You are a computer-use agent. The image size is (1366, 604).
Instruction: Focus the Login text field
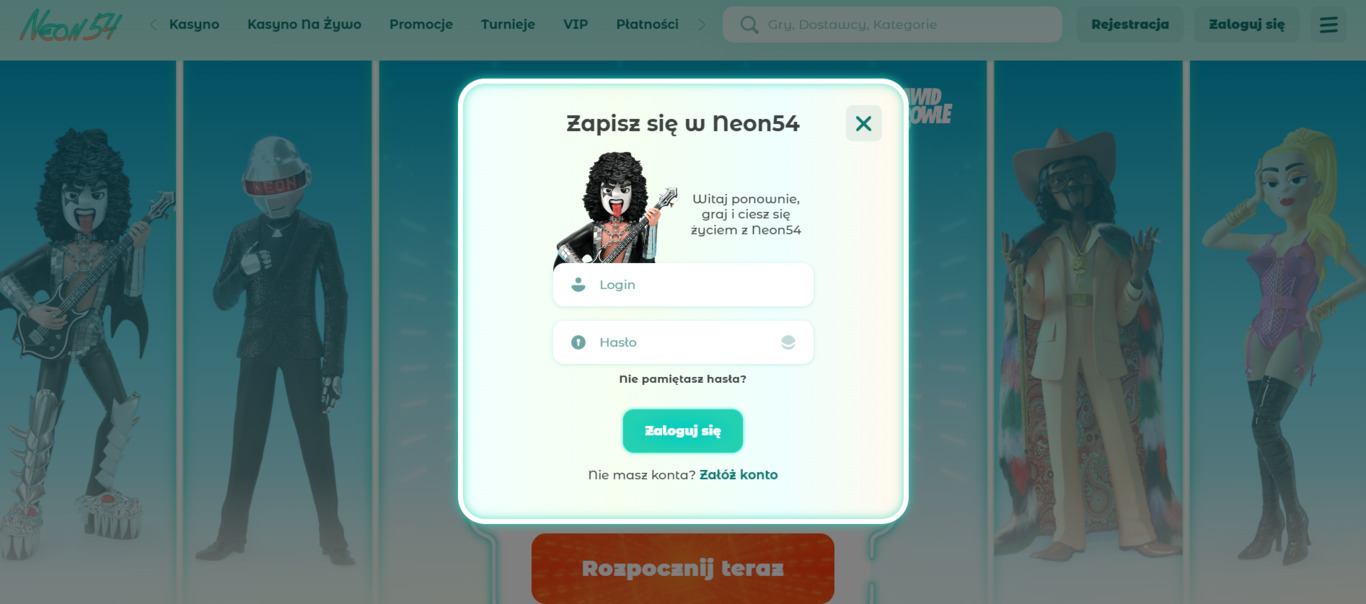click(690, 285)
